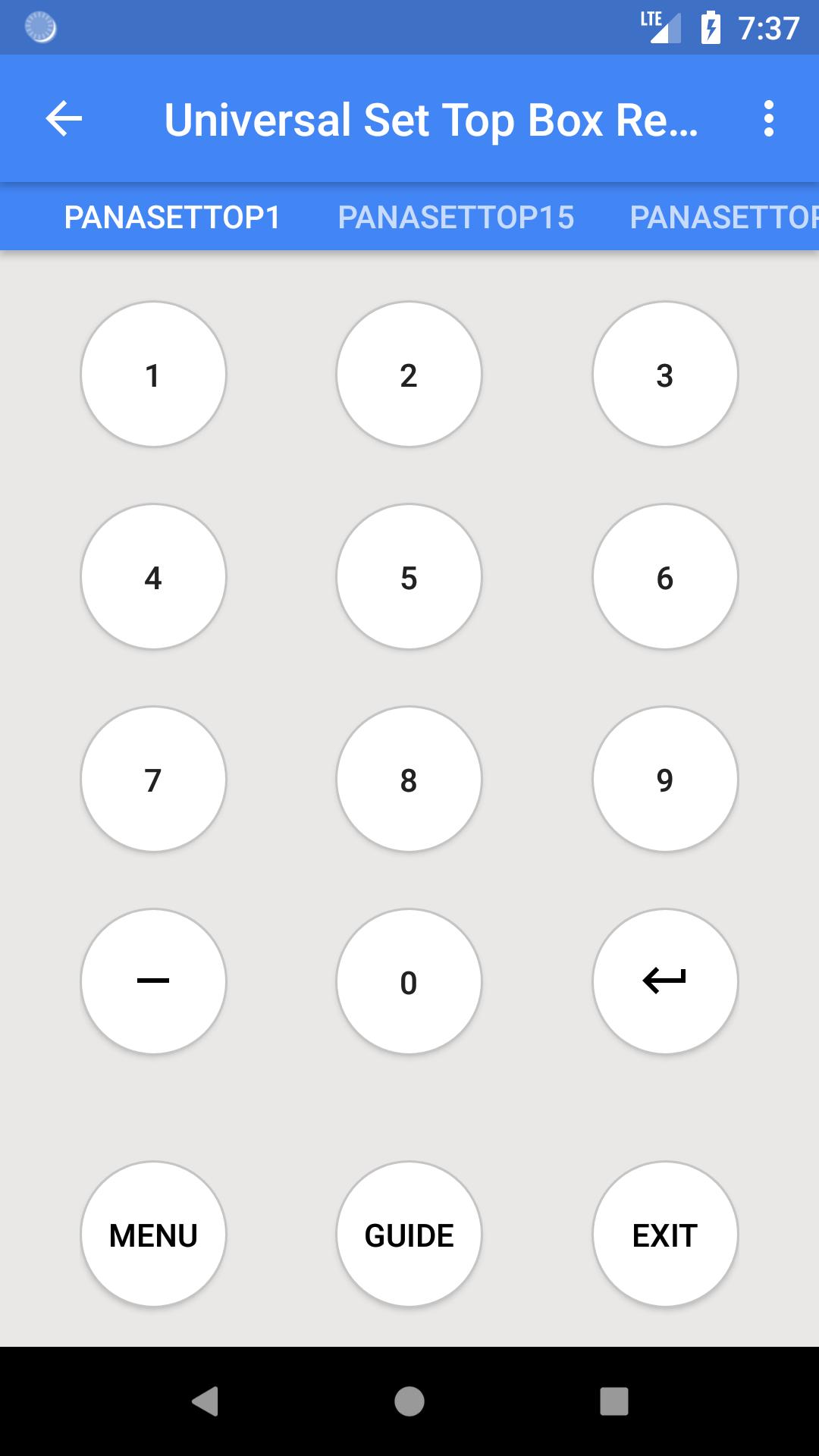Tap the EXIT button
This screenshot has height=1456, width=819.
(665, 1235)
